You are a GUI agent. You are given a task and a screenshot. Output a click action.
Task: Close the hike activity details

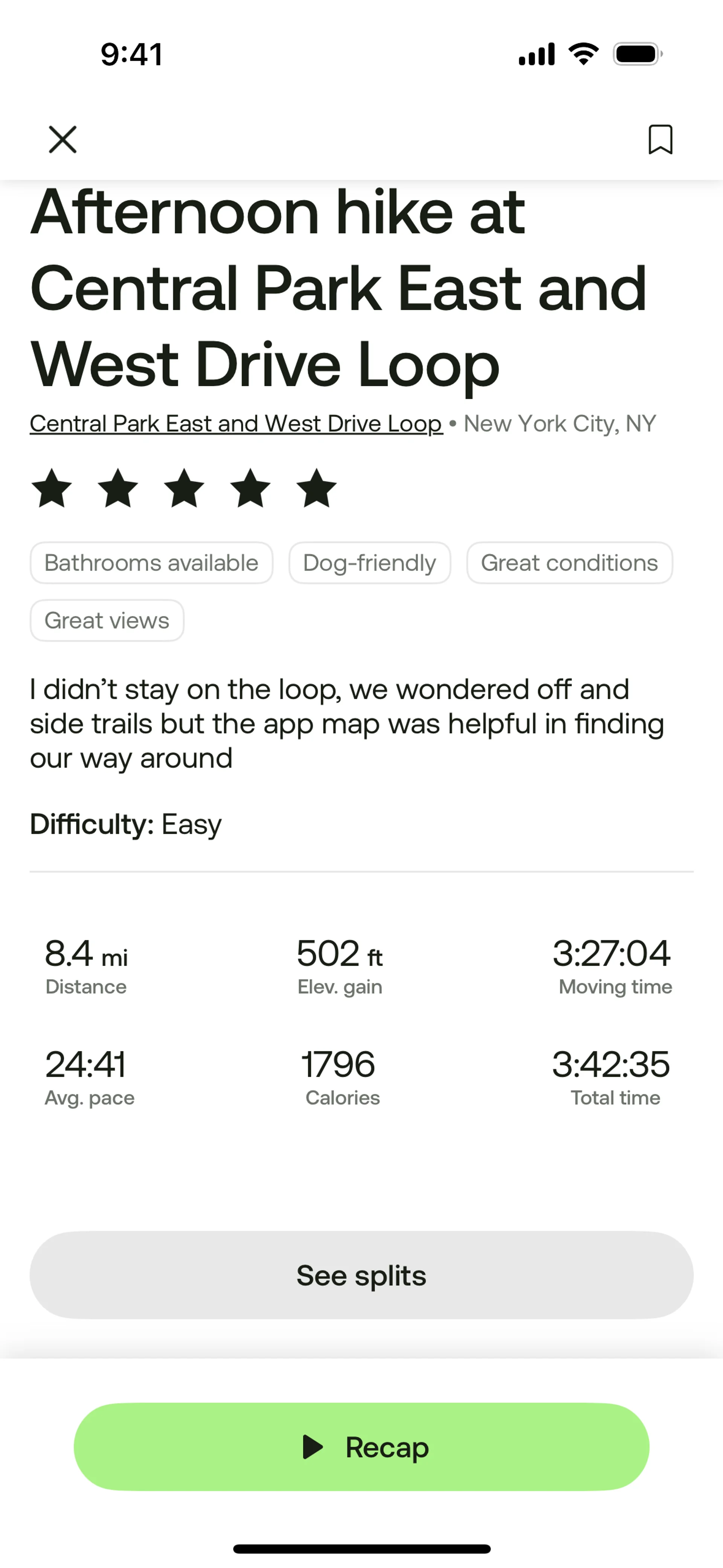pyautogui.click(x=63, y=139)
